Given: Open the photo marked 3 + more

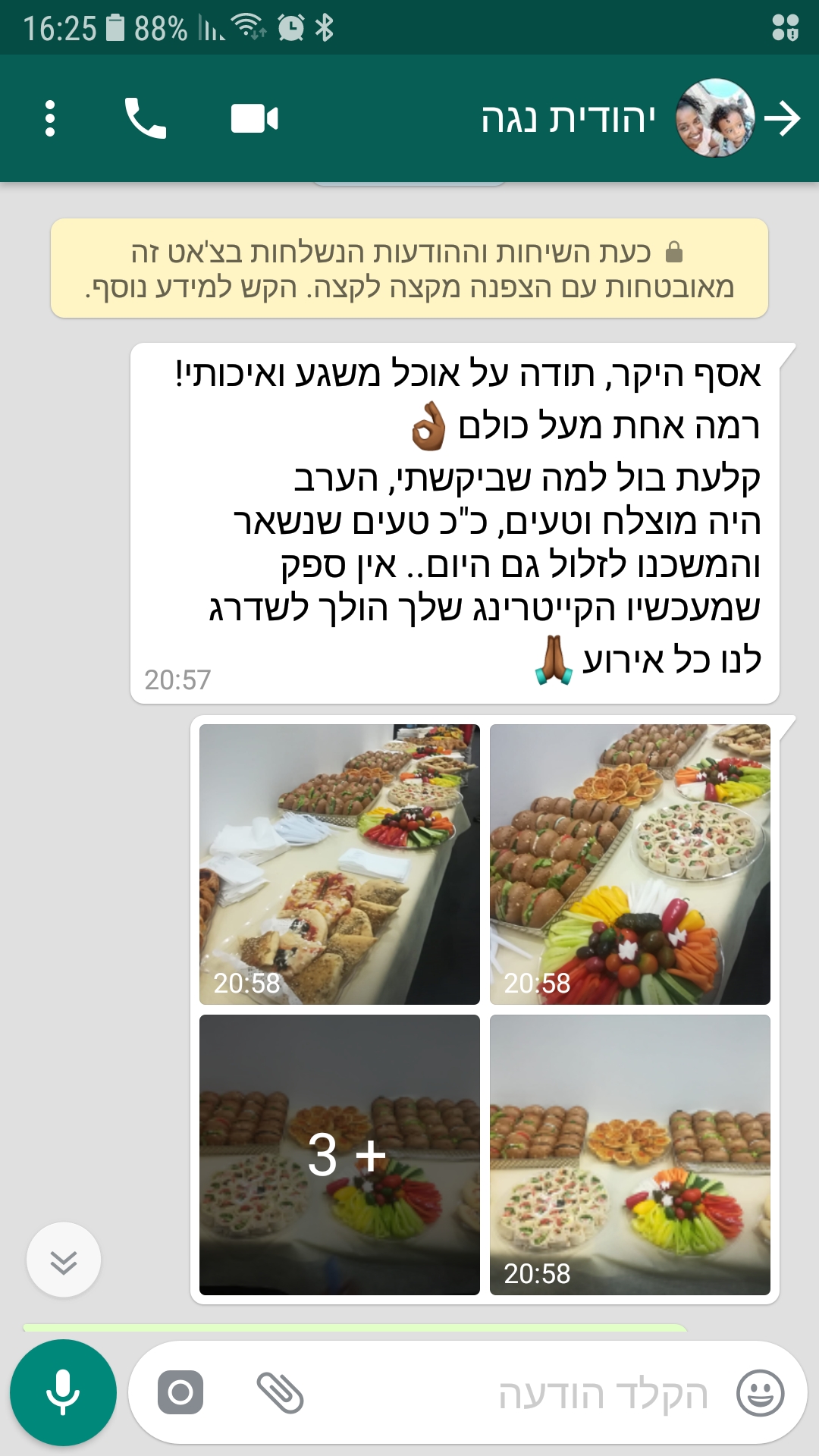Looking at the screenshot, I should (339, 1155).
